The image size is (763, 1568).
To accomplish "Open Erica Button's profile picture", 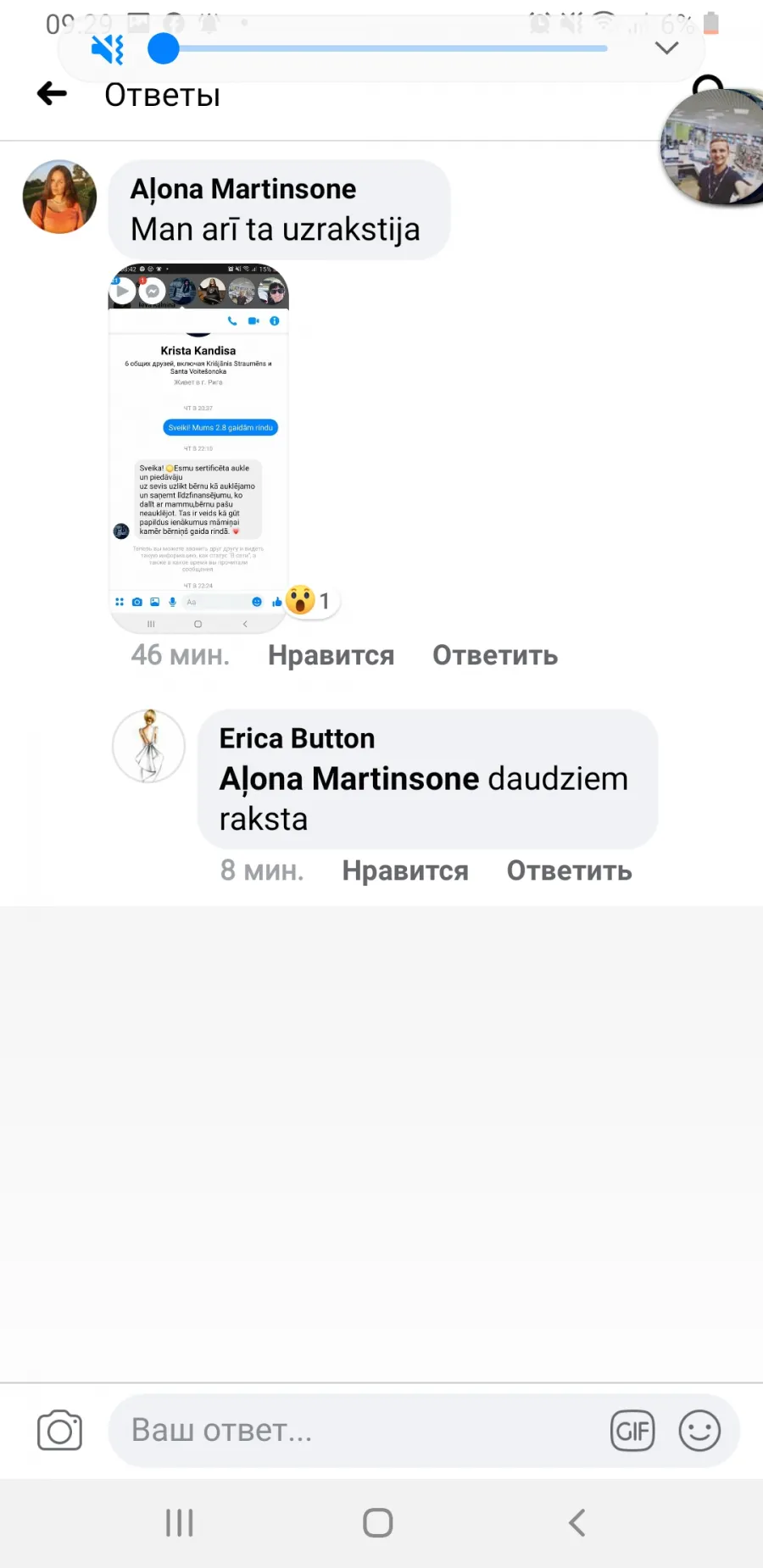I will coord(149,746).
